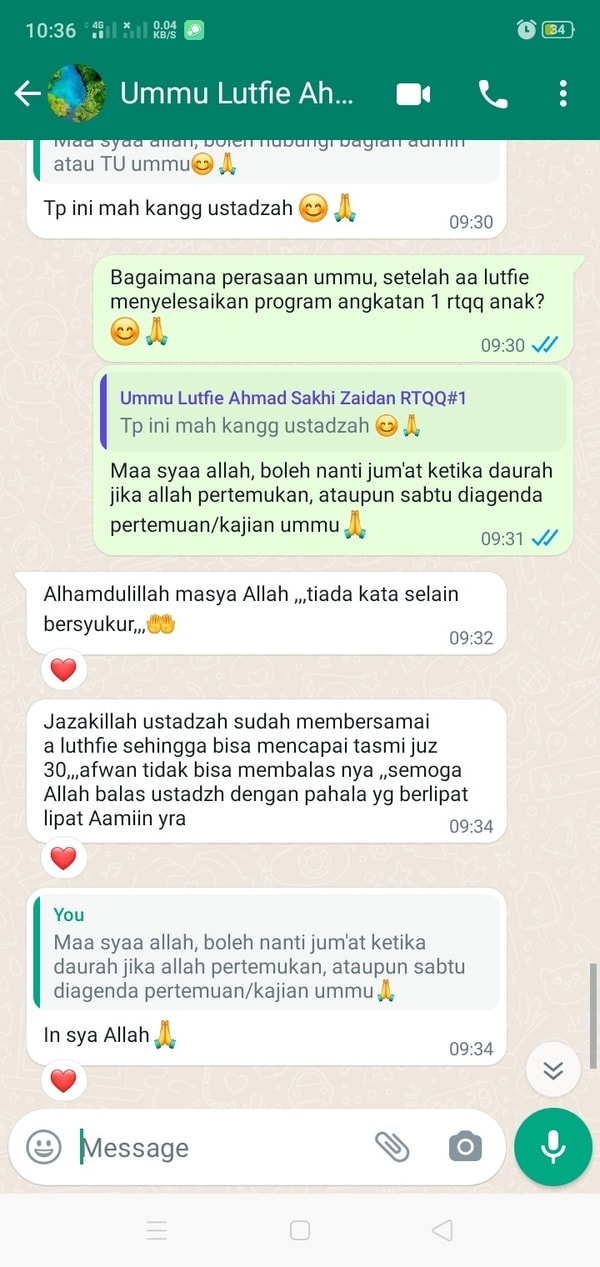Tap the system back navigation button

pos(442,1230)
